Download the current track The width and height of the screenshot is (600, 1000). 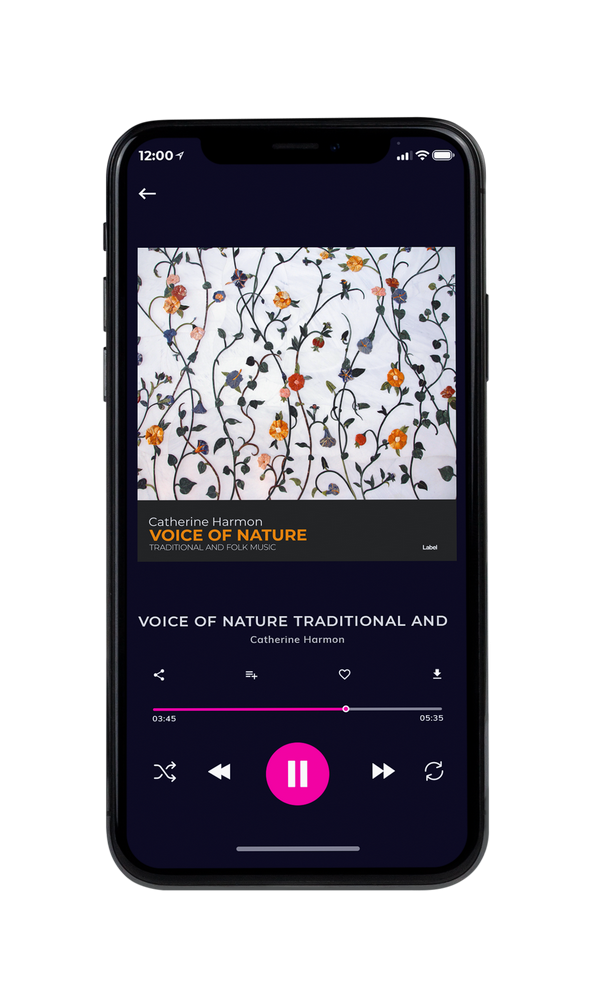point(437,674)
